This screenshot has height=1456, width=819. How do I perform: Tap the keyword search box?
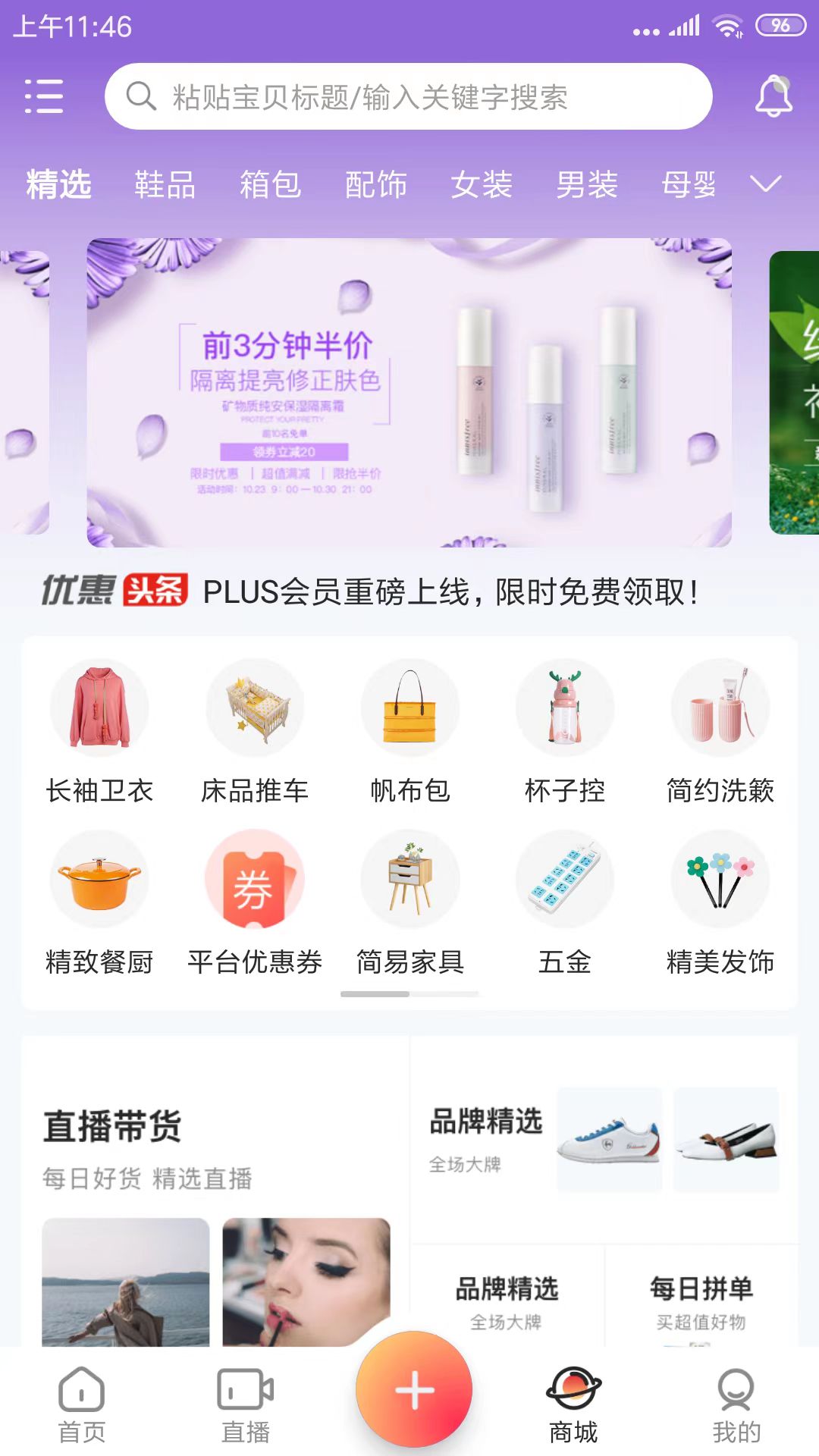409,96
